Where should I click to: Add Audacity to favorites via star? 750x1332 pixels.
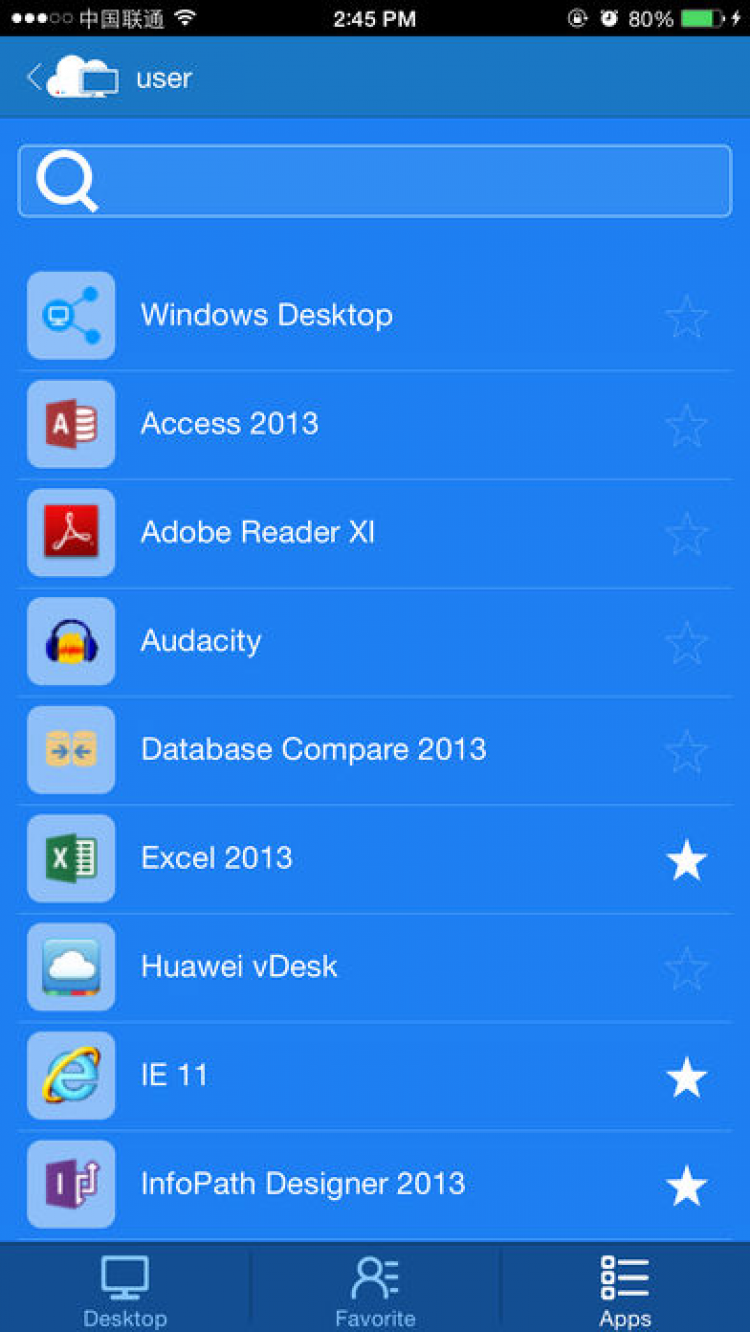click(x=687, y=643)
